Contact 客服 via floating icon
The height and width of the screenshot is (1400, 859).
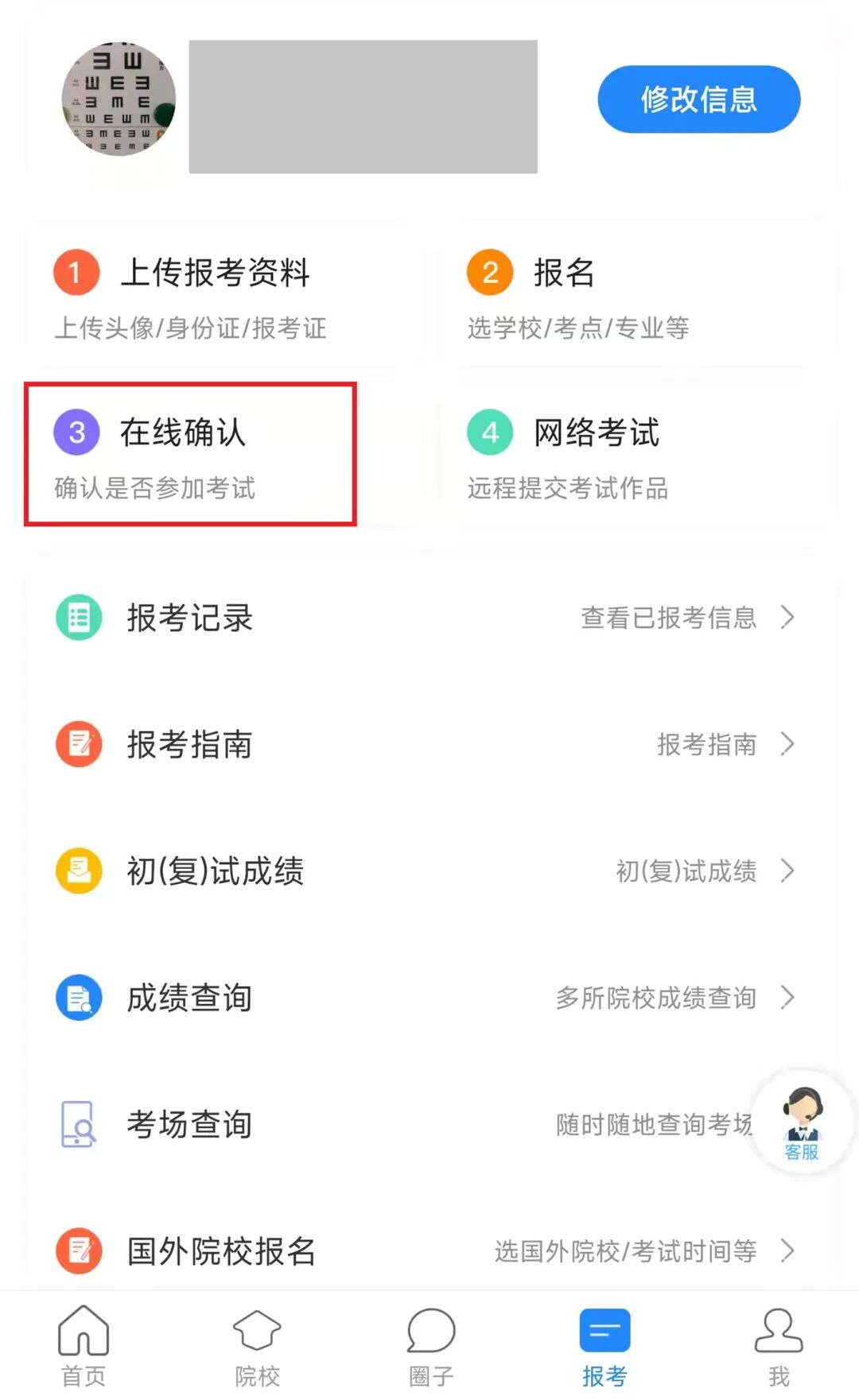(802, 1123)
